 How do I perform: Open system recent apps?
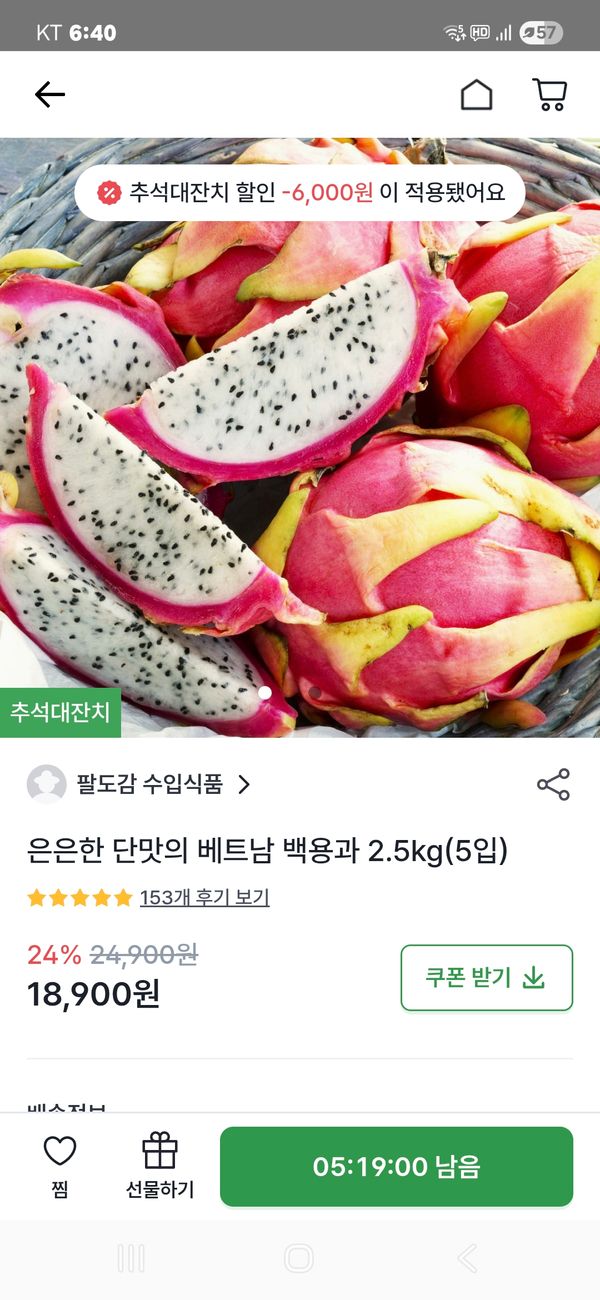[x=131, y=1258]
